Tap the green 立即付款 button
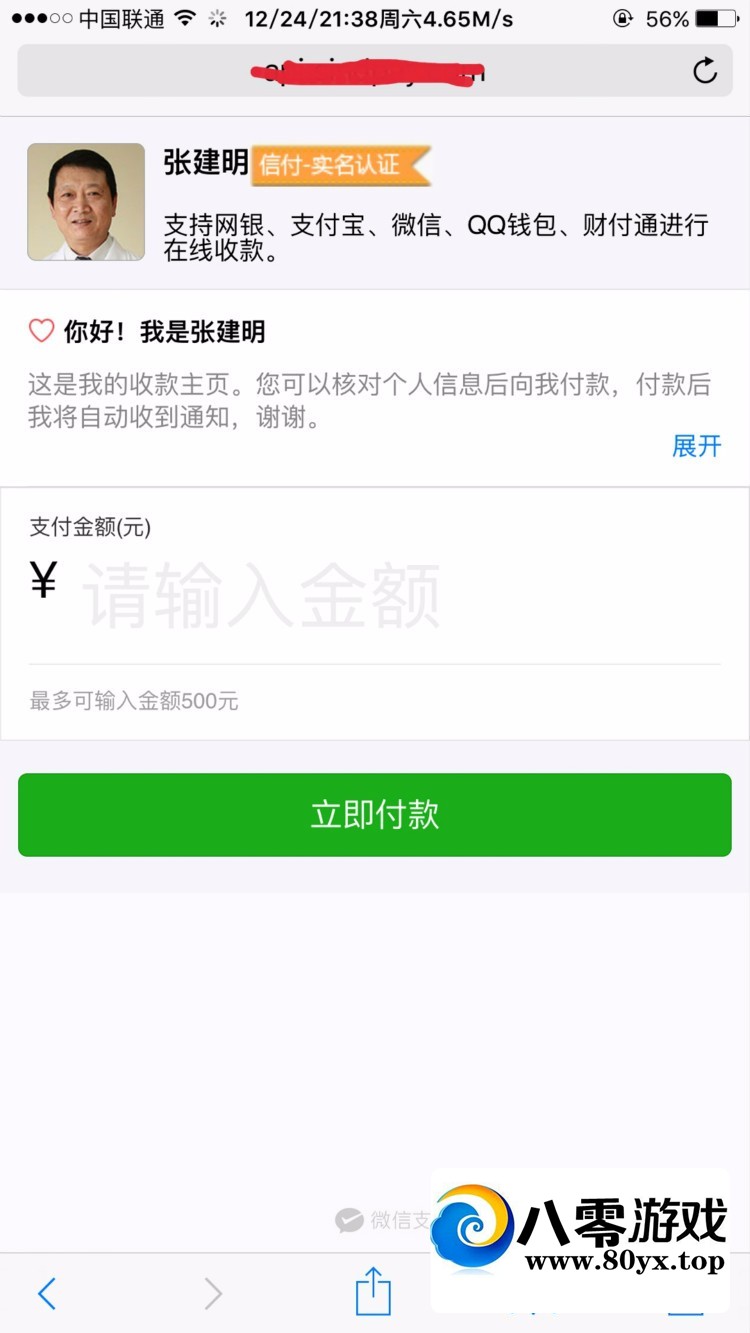The height and width of the screenshot is (1333, 750). click(x=375, y=814)
